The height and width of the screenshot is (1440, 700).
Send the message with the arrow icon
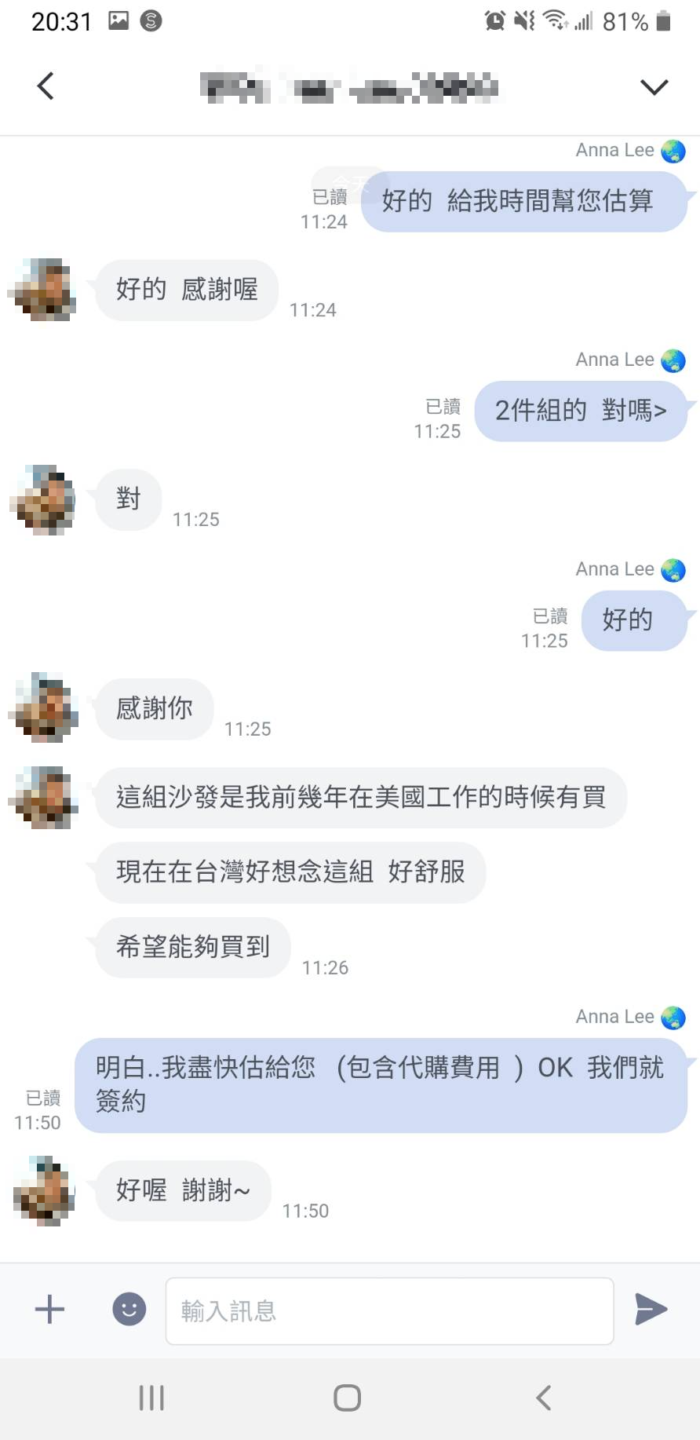click(651, 1309)
